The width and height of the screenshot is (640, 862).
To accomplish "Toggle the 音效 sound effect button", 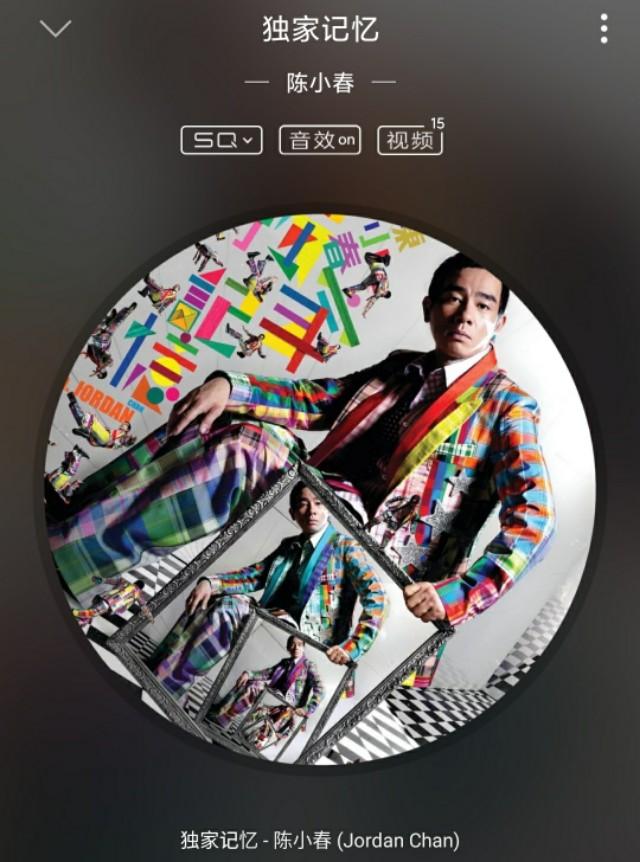I will coord(319,140).
